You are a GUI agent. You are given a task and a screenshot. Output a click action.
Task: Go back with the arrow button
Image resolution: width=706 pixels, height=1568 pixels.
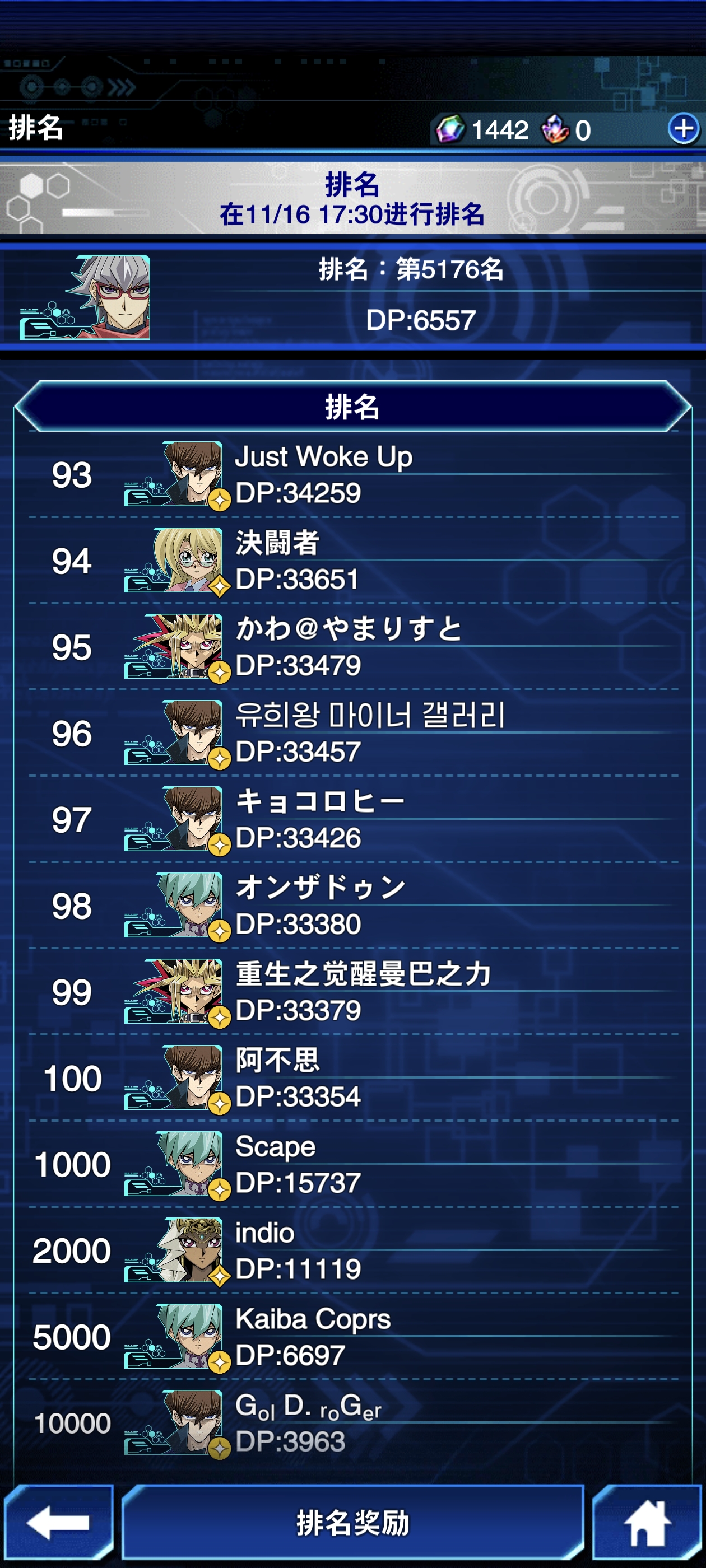coord(59,1523)
